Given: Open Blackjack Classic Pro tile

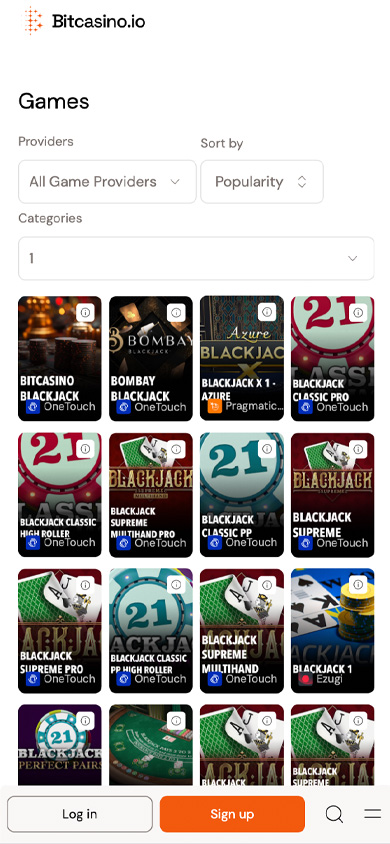Looking at the screenshot, I should point(332,358).
